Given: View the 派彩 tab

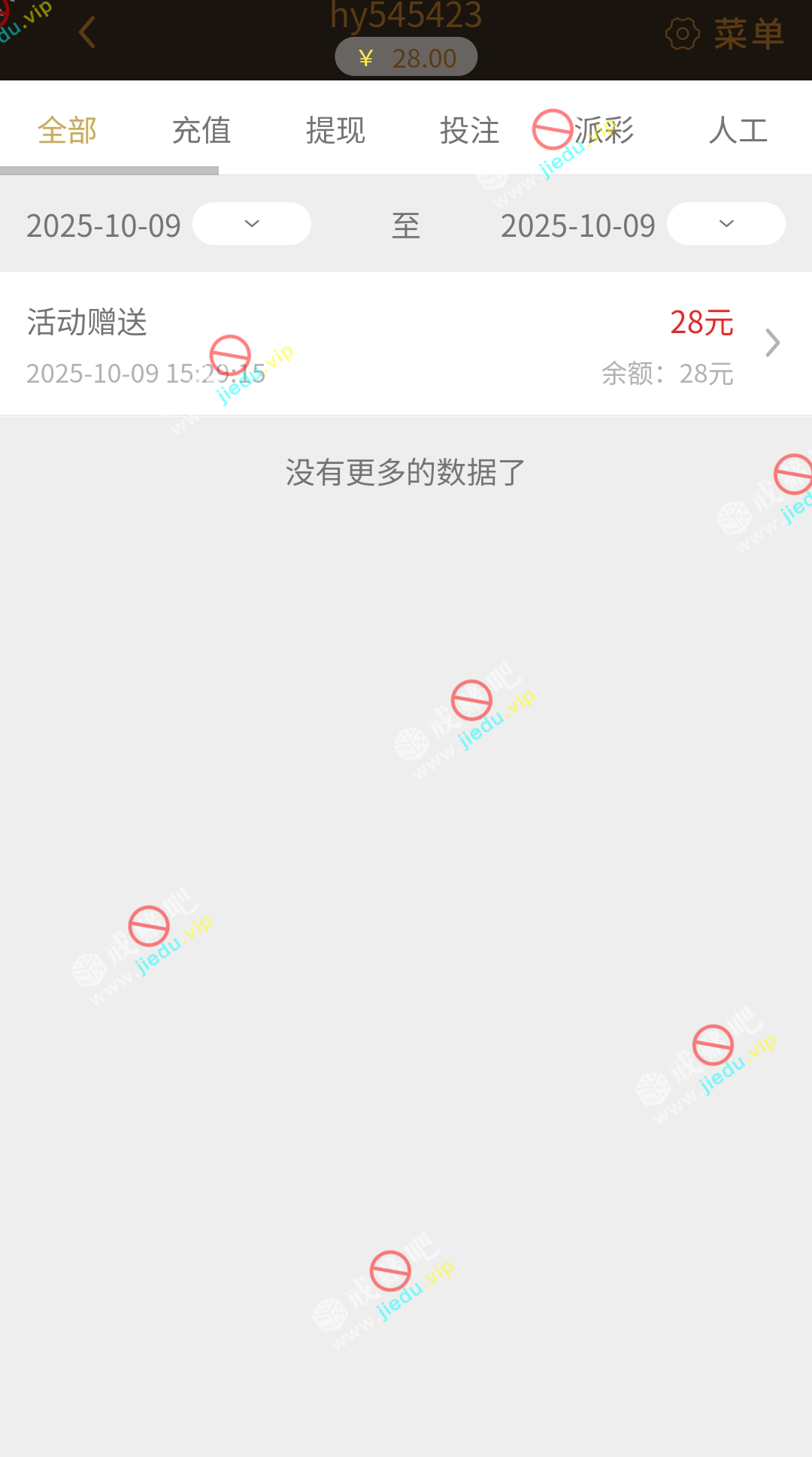Looking at the screenshot, I should point(604,131).
